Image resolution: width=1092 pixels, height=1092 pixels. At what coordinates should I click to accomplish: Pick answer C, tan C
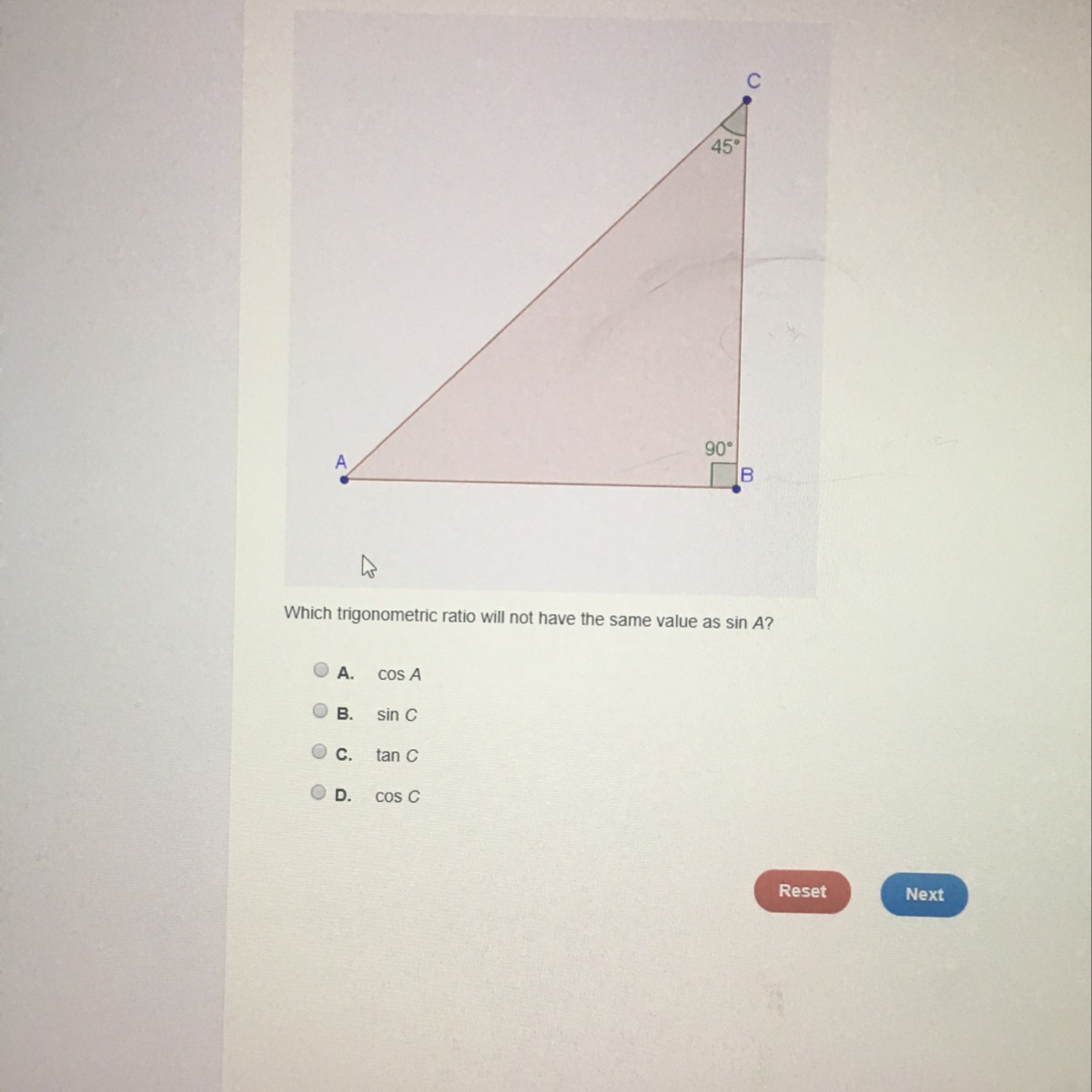319,753
